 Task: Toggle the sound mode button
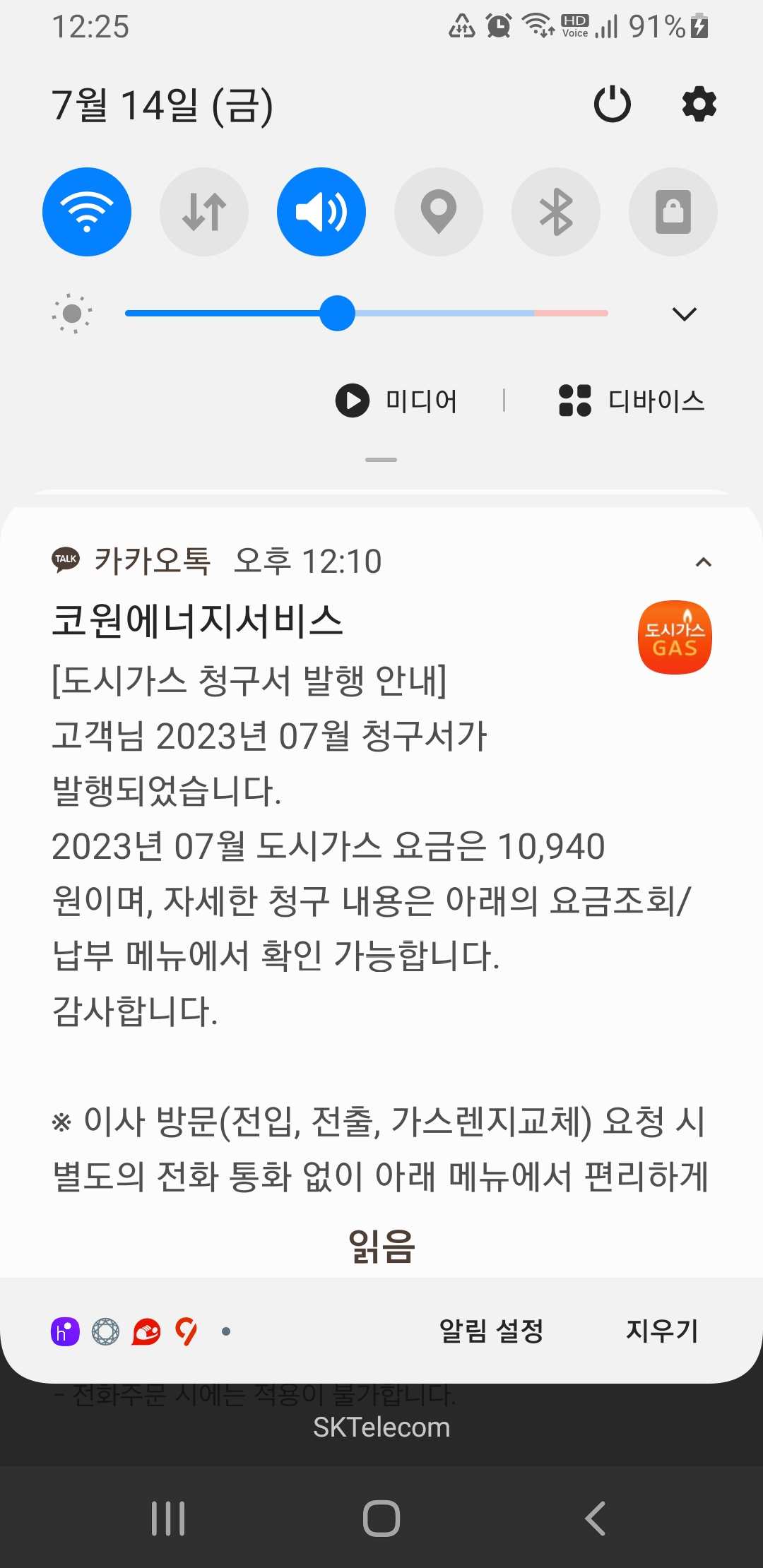[321, 212]
